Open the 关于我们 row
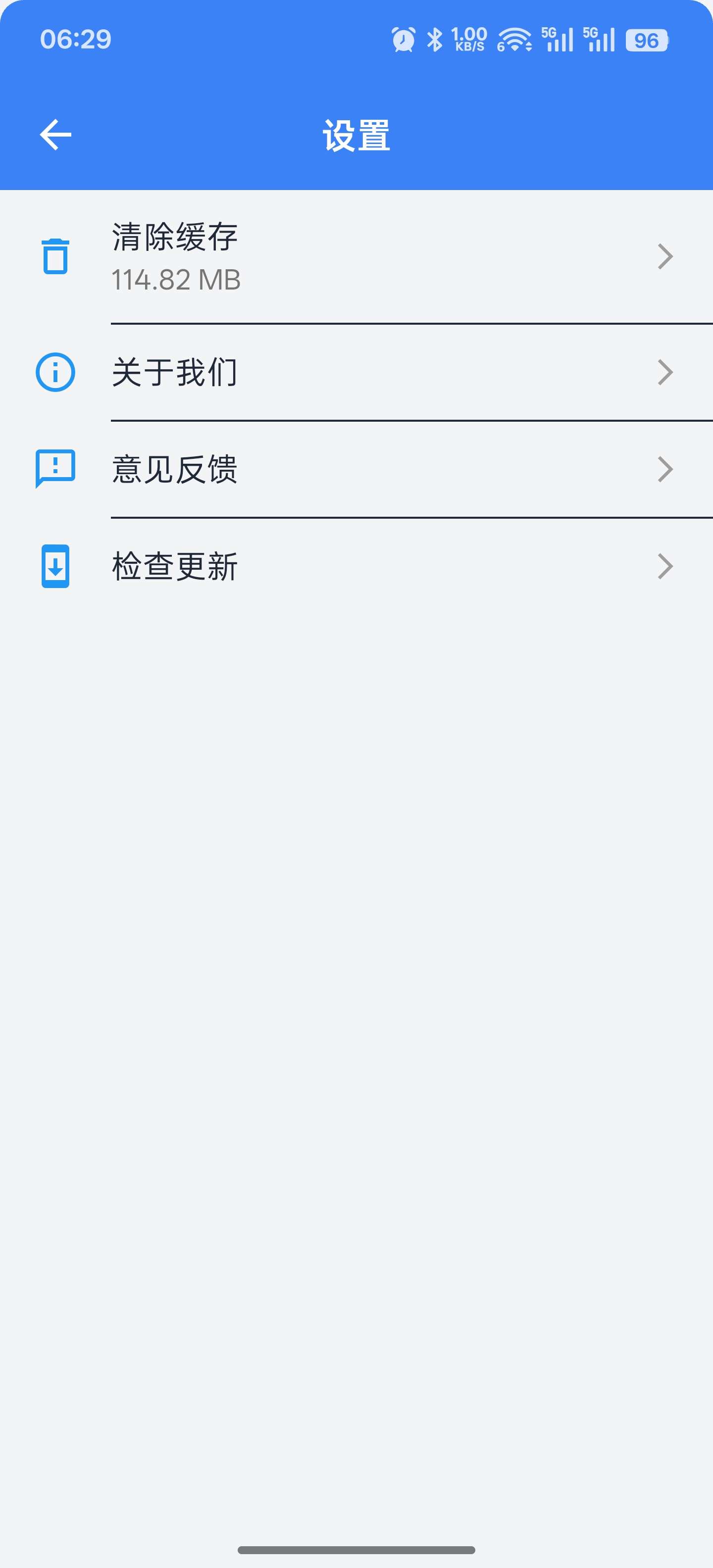713x1568 pixels. [x=356, y=373]
